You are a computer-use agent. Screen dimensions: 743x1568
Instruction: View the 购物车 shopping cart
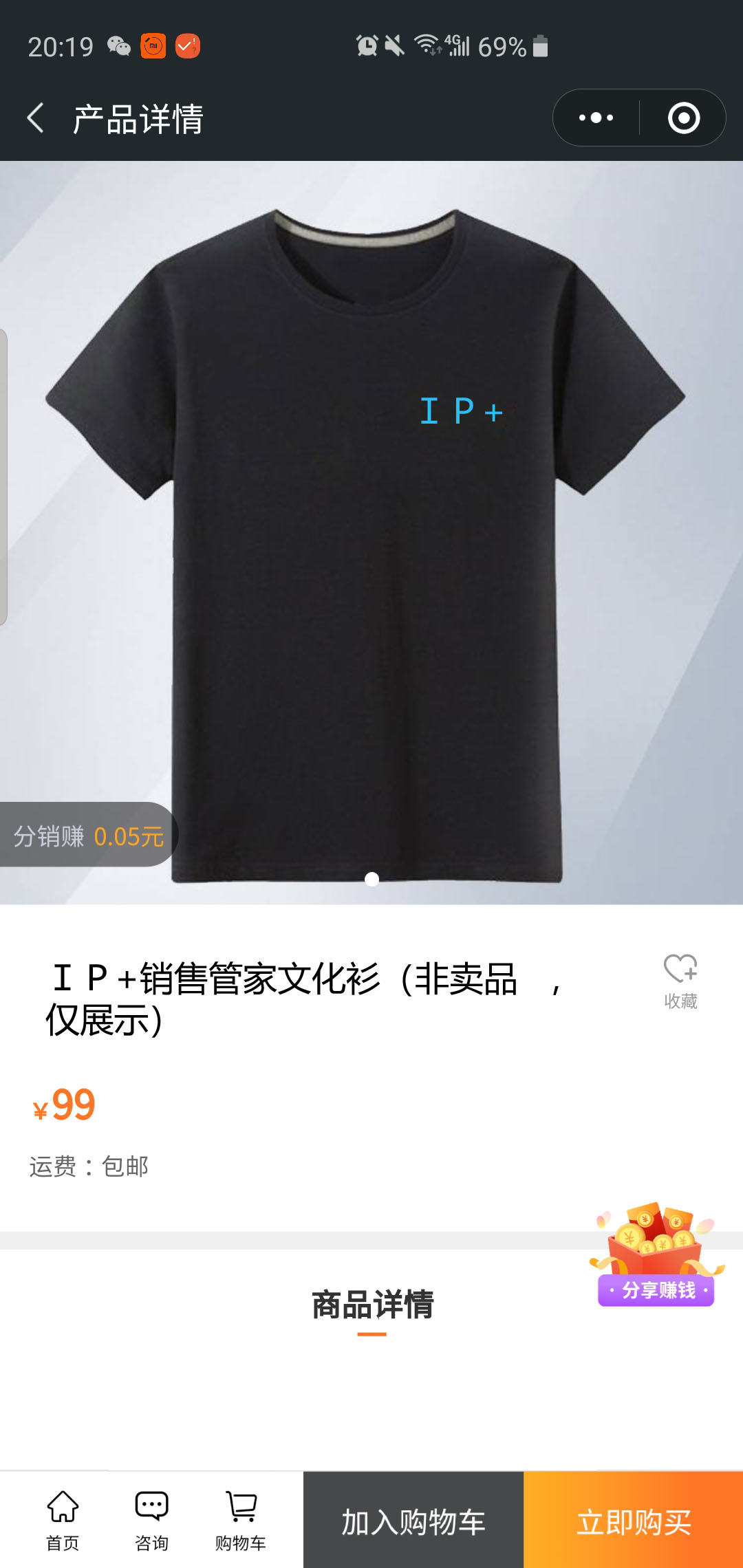tap(240, 1520)
